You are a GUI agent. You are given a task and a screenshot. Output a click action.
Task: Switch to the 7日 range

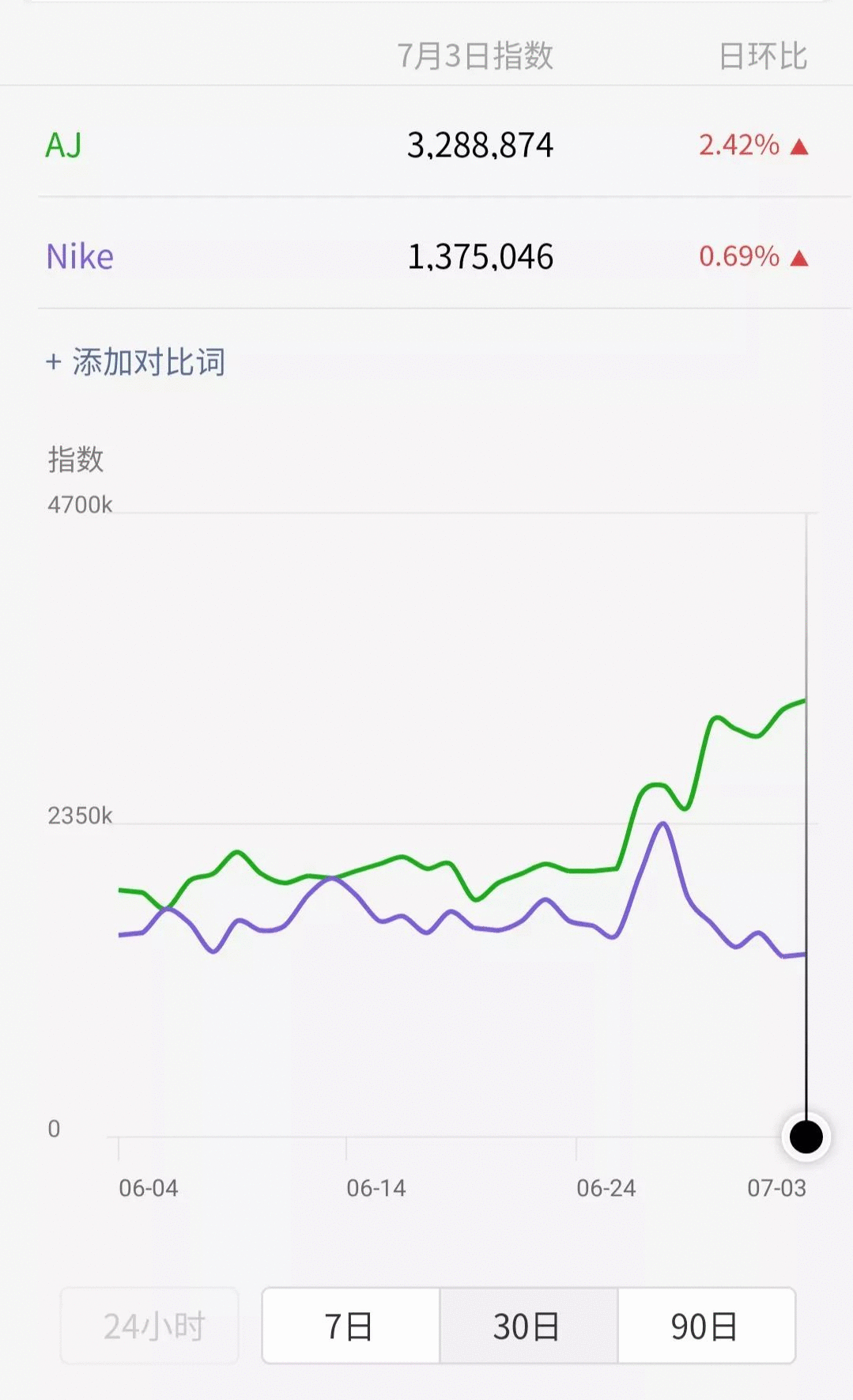pos(350,1326)
